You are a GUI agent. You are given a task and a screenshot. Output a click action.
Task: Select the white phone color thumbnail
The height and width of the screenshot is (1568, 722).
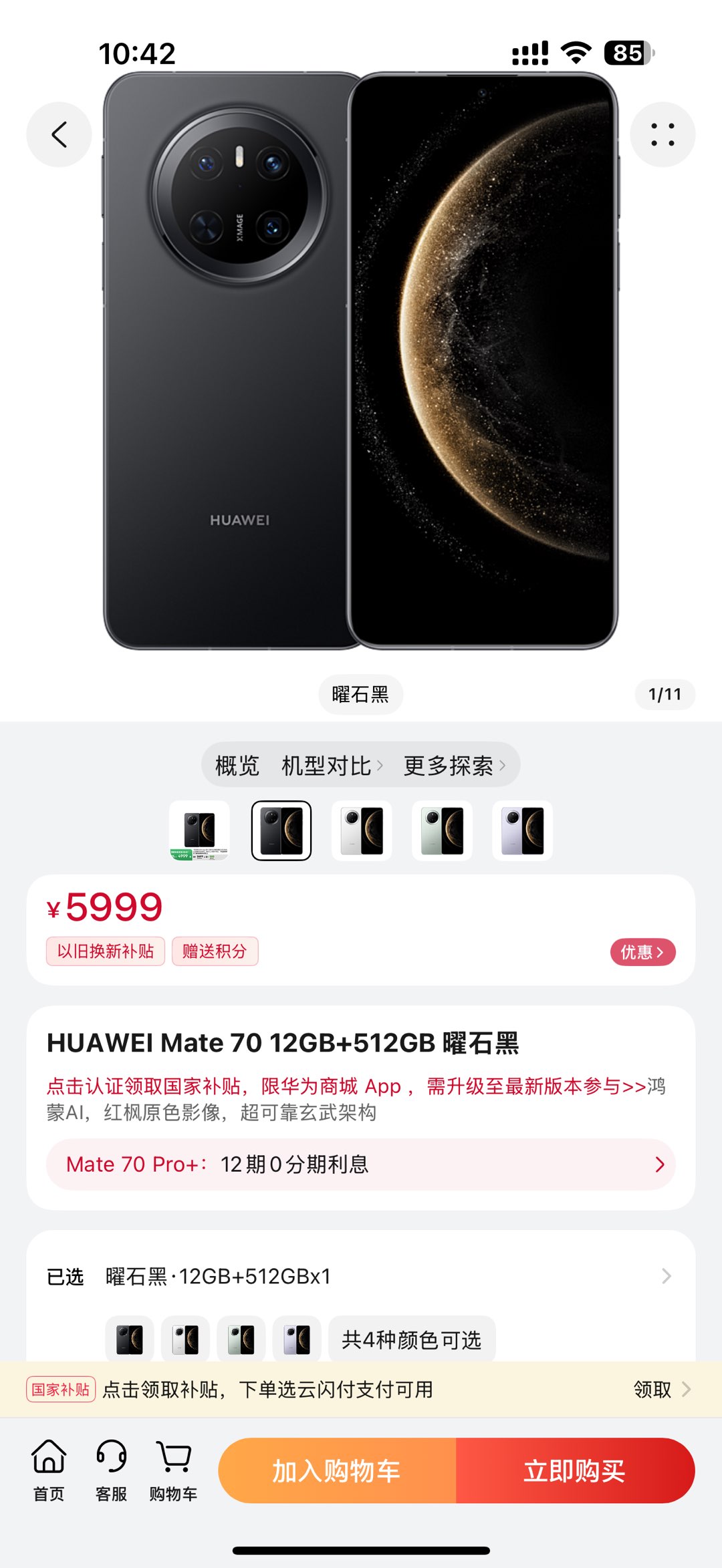click(x=362, y=830)
